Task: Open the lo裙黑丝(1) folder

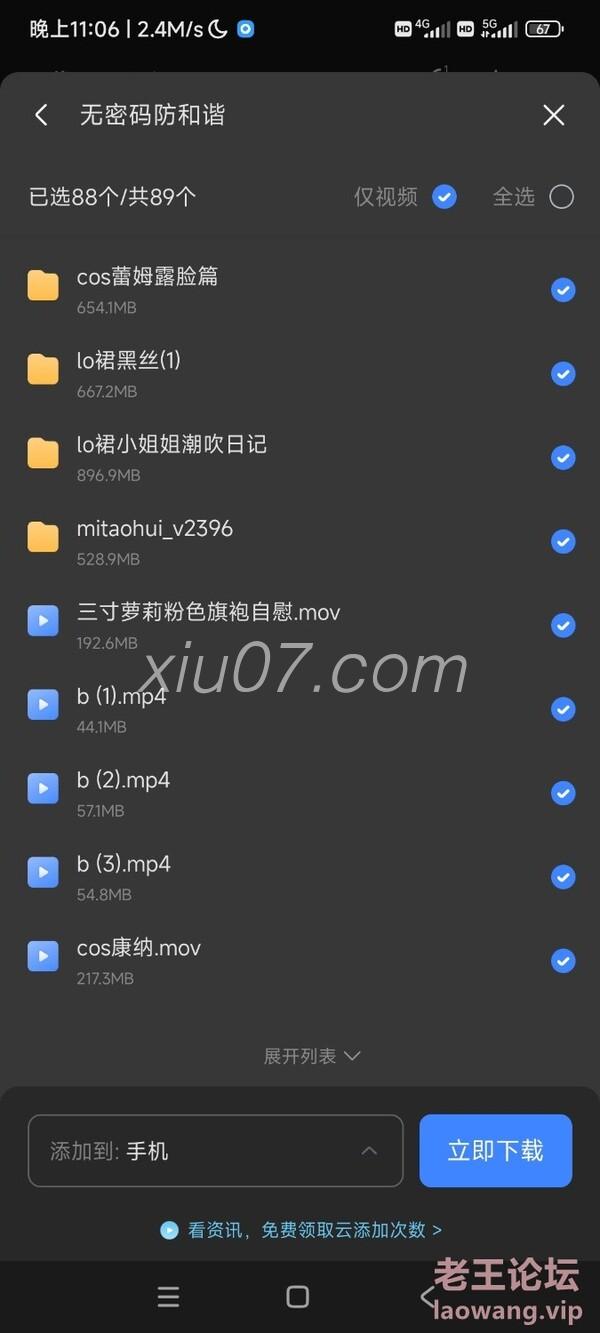Action: tap(300, 373)
